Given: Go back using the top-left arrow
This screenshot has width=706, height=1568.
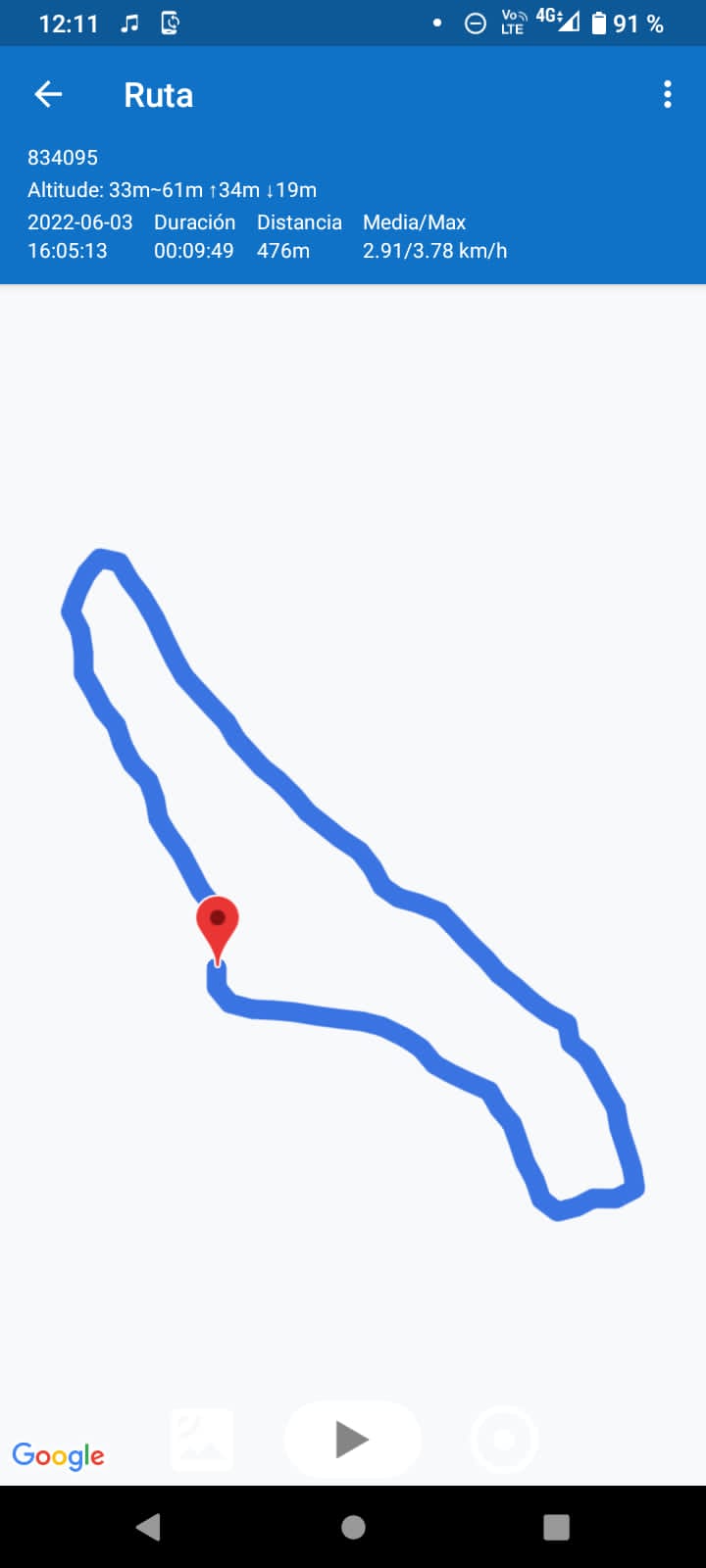Looking at the screenshot, I should [48, 94].
